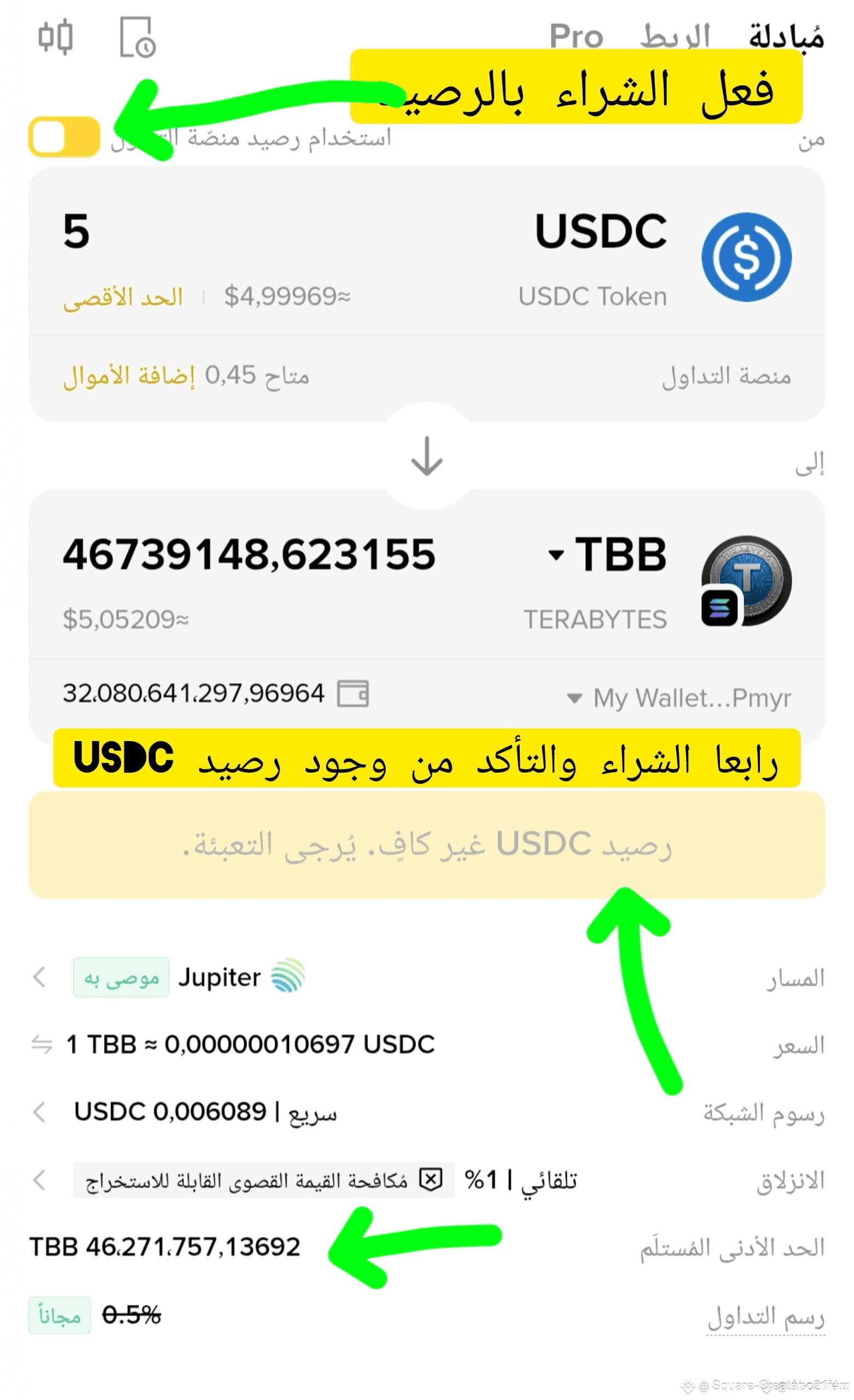Flip the price rate with the swap arrows icon

[42, 1045]
